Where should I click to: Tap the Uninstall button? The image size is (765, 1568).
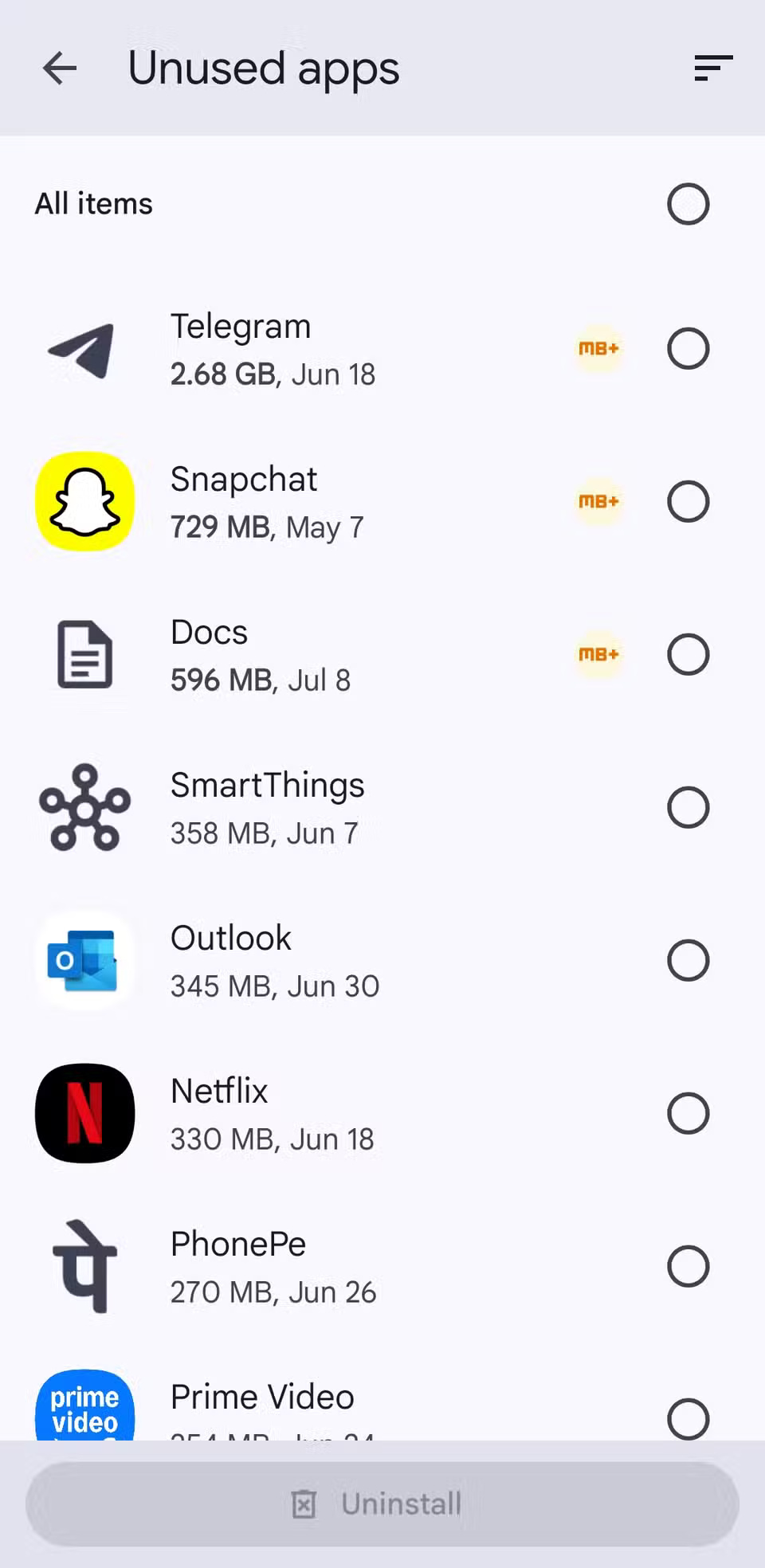point(382,1504)
